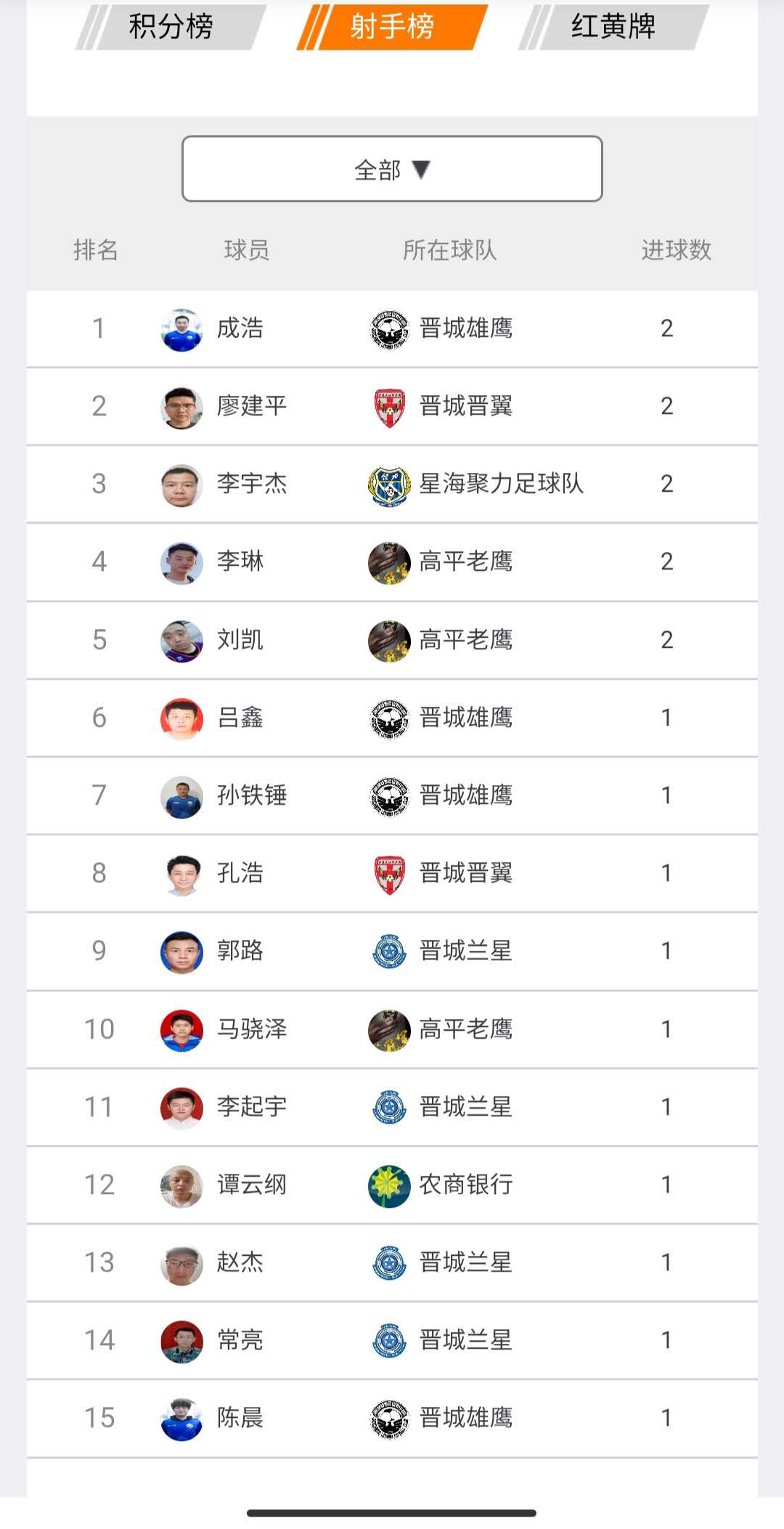Click the 高平老鹰 team emblem next to 李琳

(x=389, y=562)
